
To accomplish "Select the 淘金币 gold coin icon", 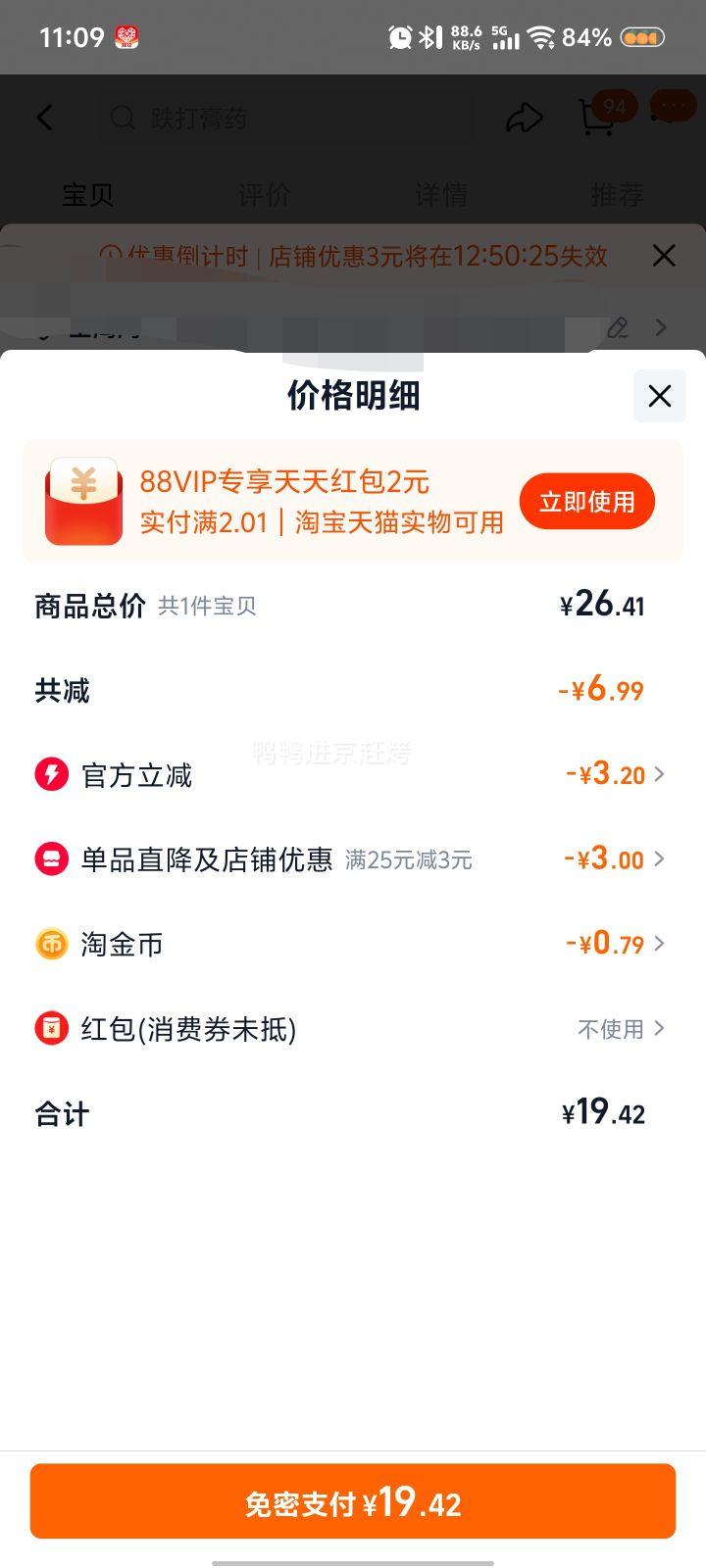I will [51, 944].
